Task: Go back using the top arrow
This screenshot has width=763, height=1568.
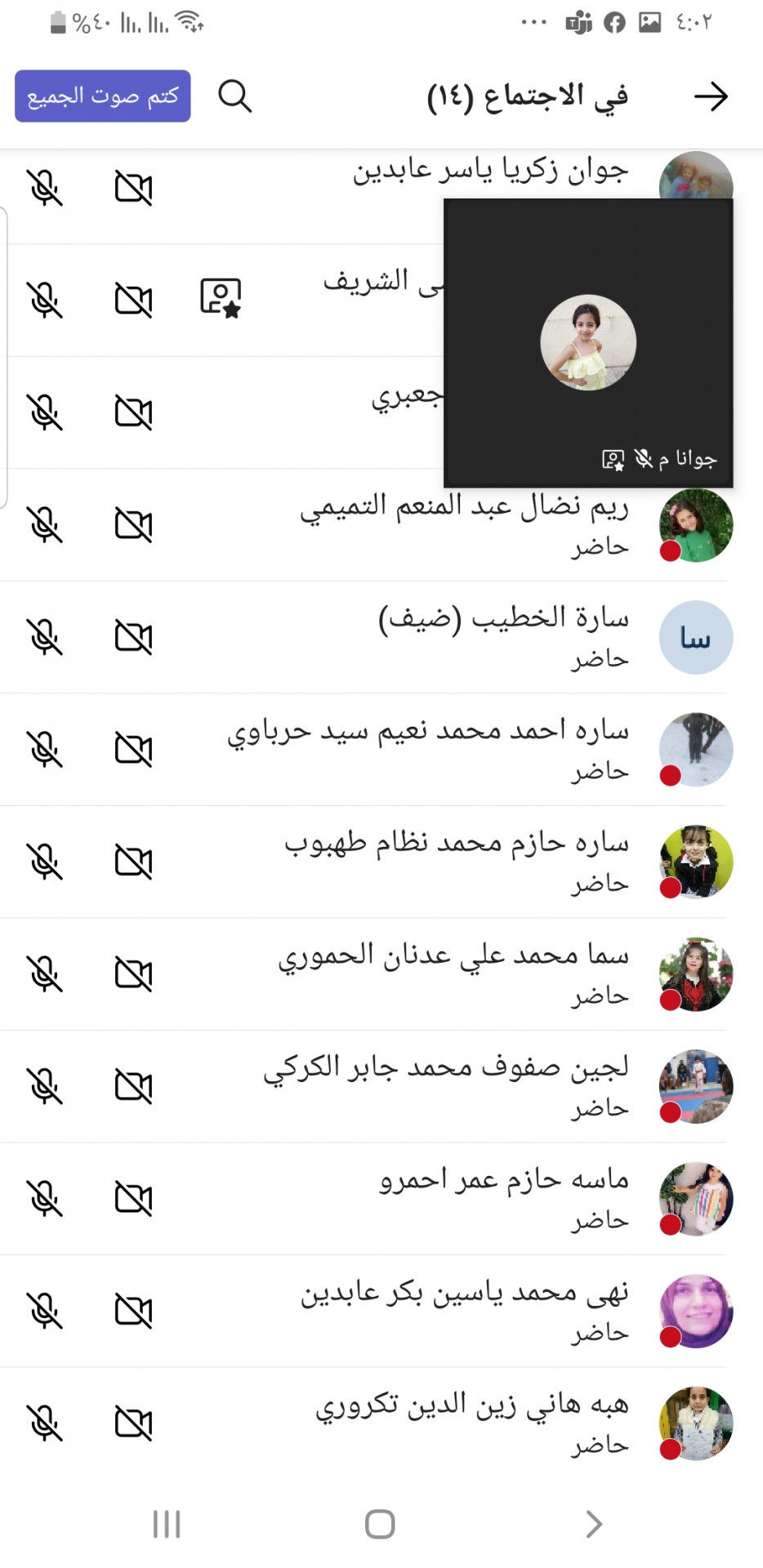Action: [x=711, y=96]
